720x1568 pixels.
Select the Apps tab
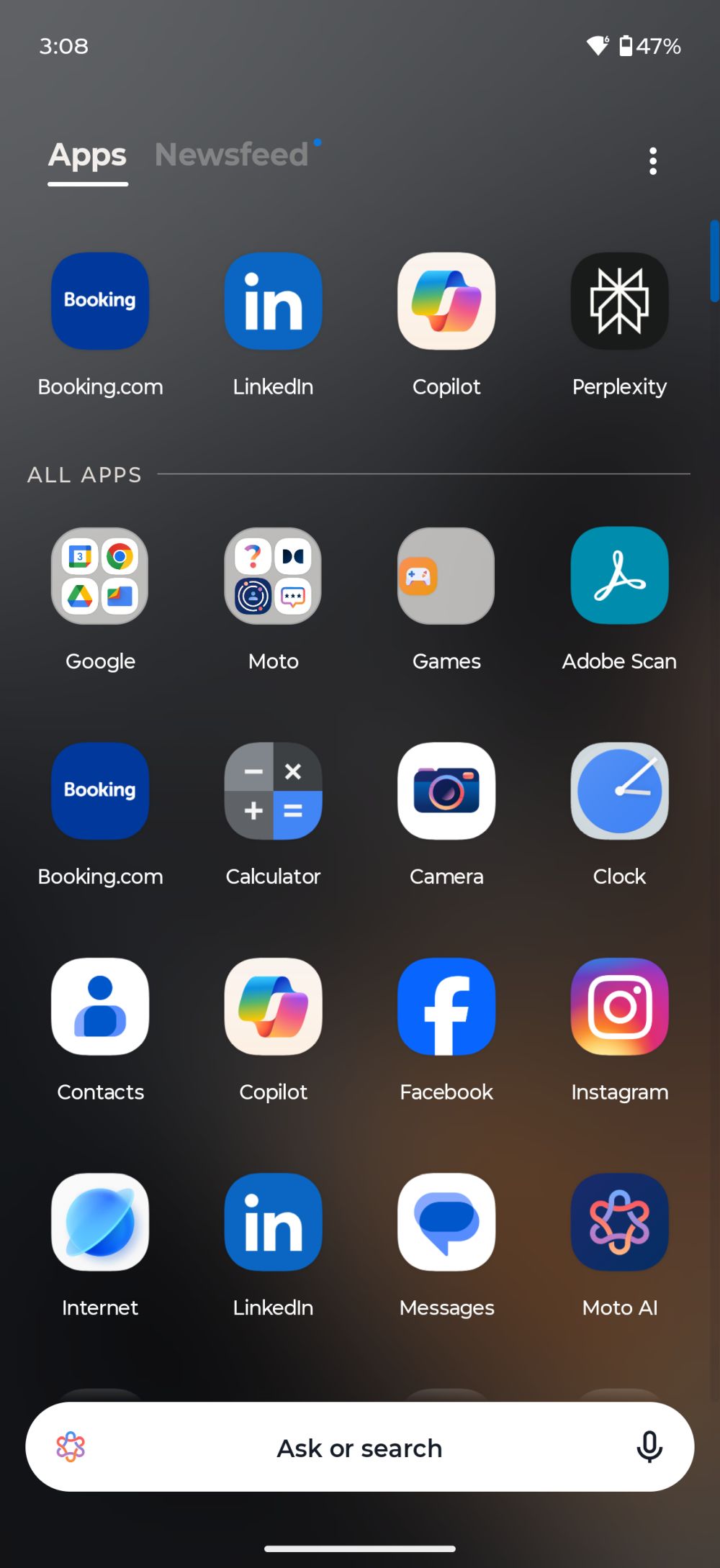pyautogui.click(x=87, y=155)
